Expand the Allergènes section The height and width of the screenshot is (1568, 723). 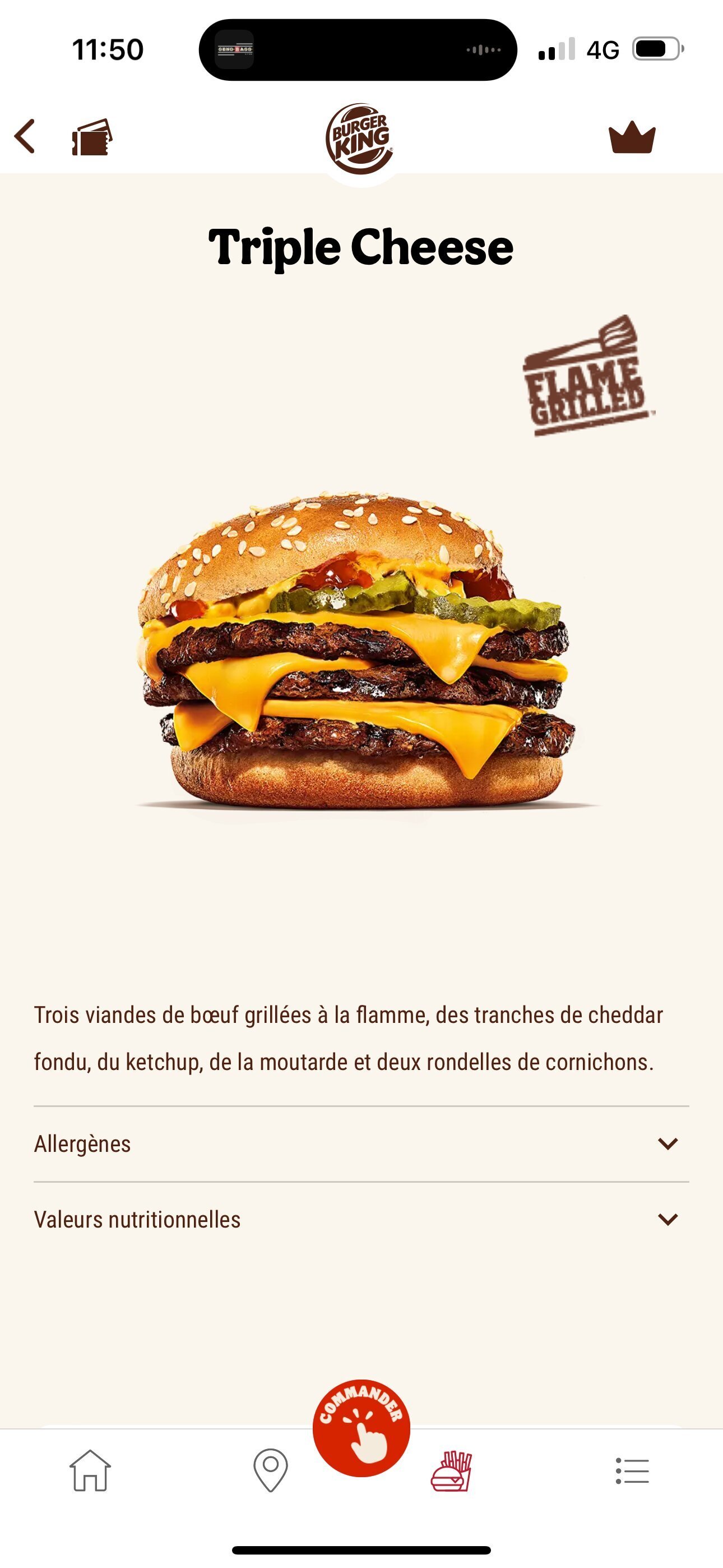pyautogui.click(x=361, y=1143)
